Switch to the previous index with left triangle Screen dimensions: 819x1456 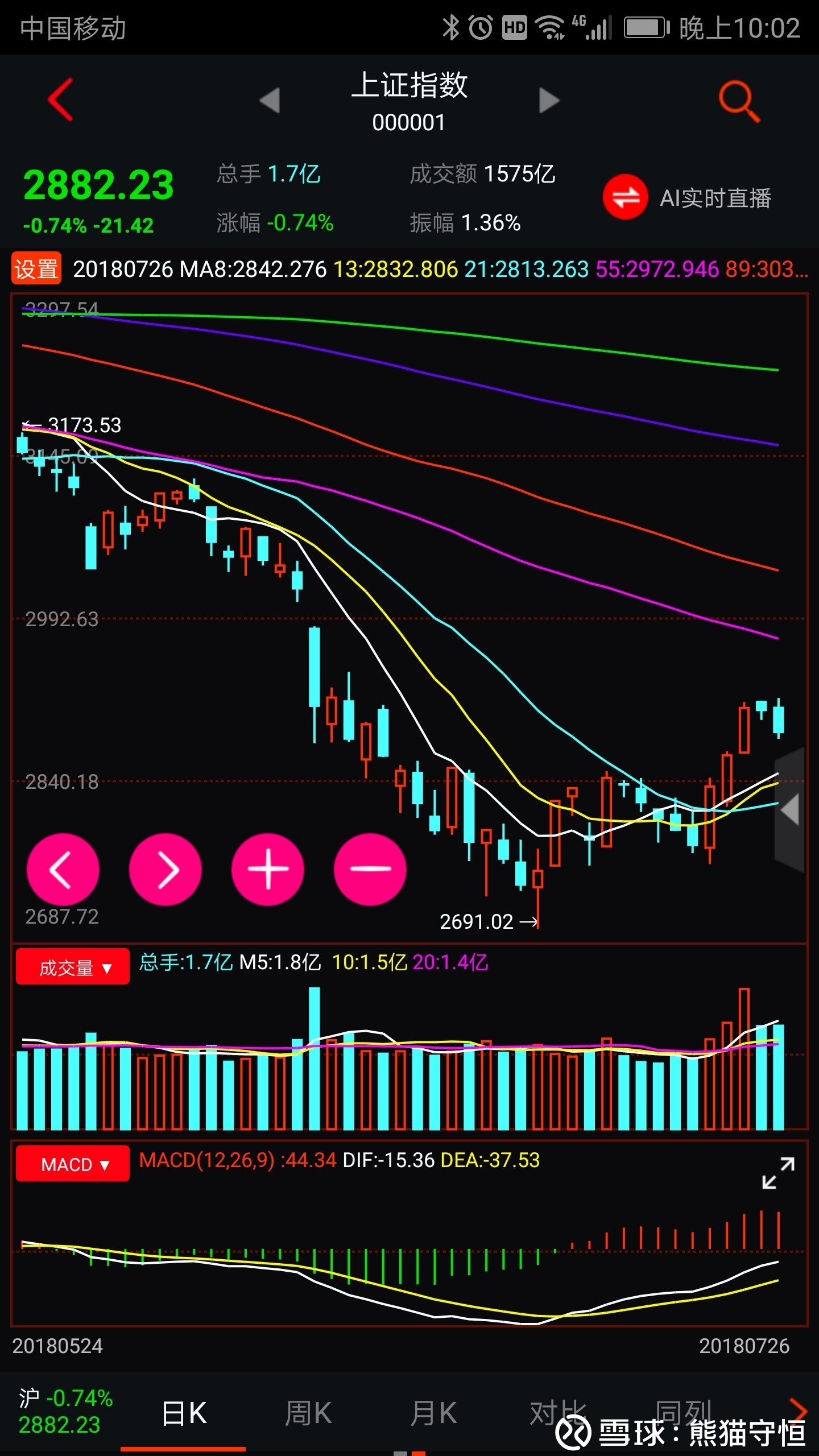pyautogui.click(x=270, y=101)
